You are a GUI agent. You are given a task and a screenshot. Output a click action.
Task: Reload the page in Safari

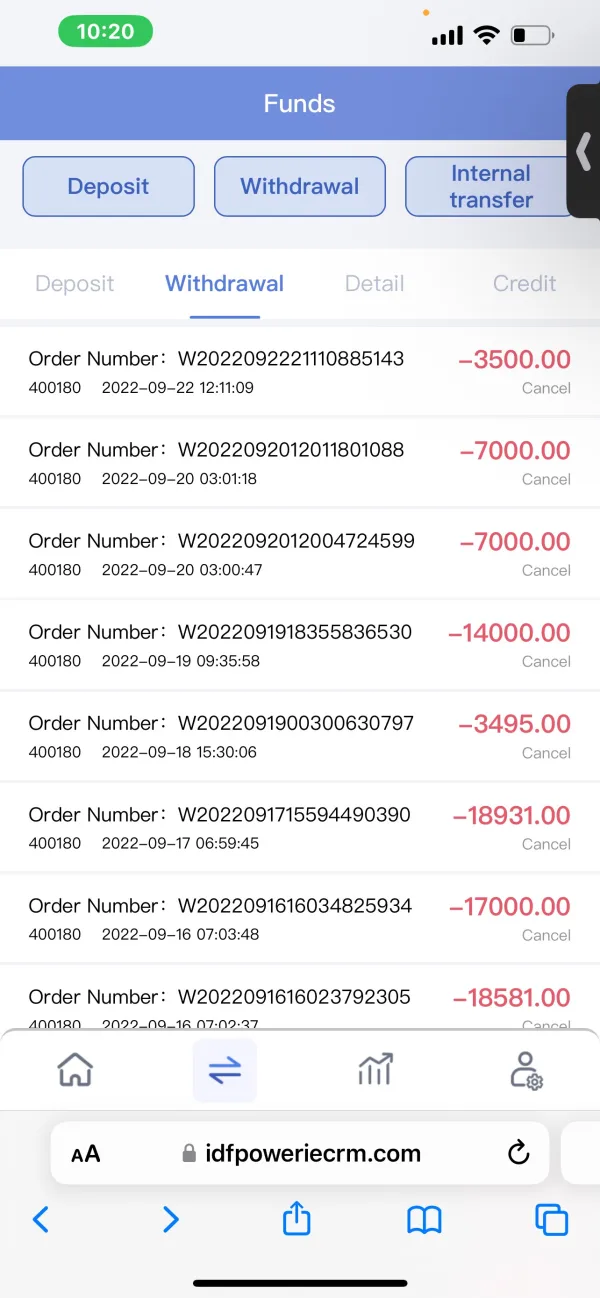[x=518, y=1153]
